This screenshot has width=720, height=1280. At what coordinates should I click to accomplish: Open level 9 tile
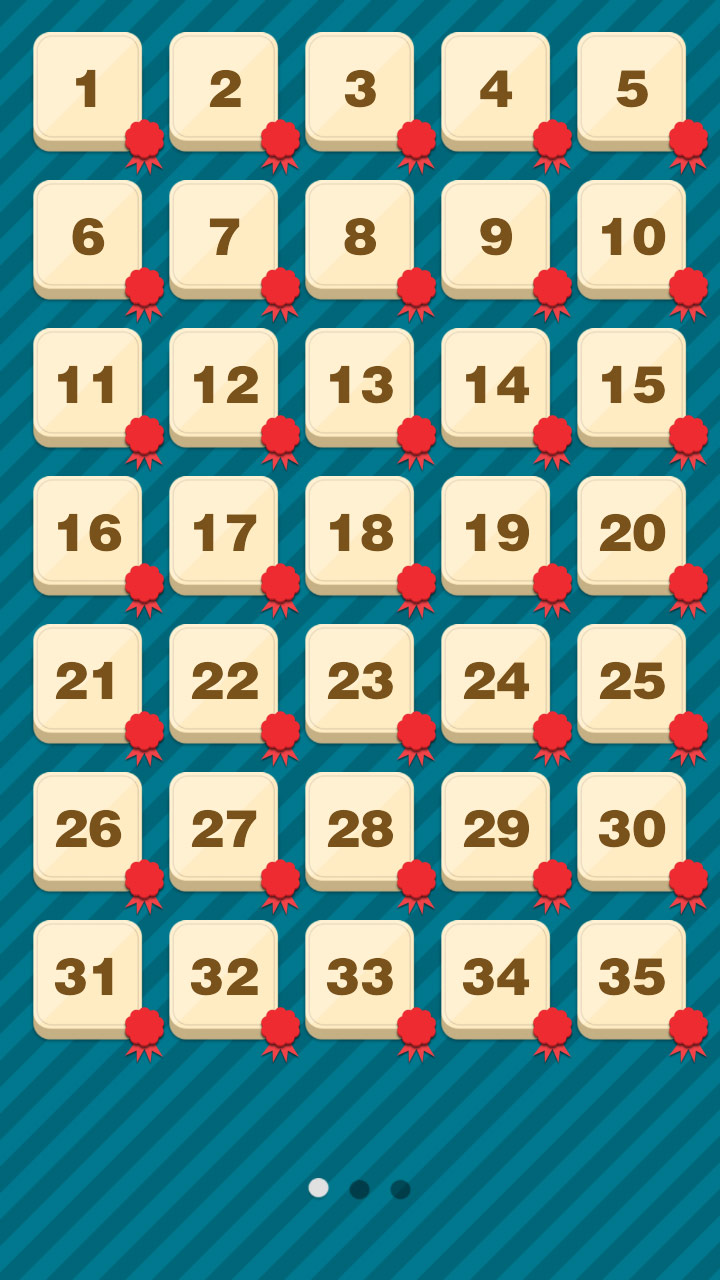click(495, 238)
